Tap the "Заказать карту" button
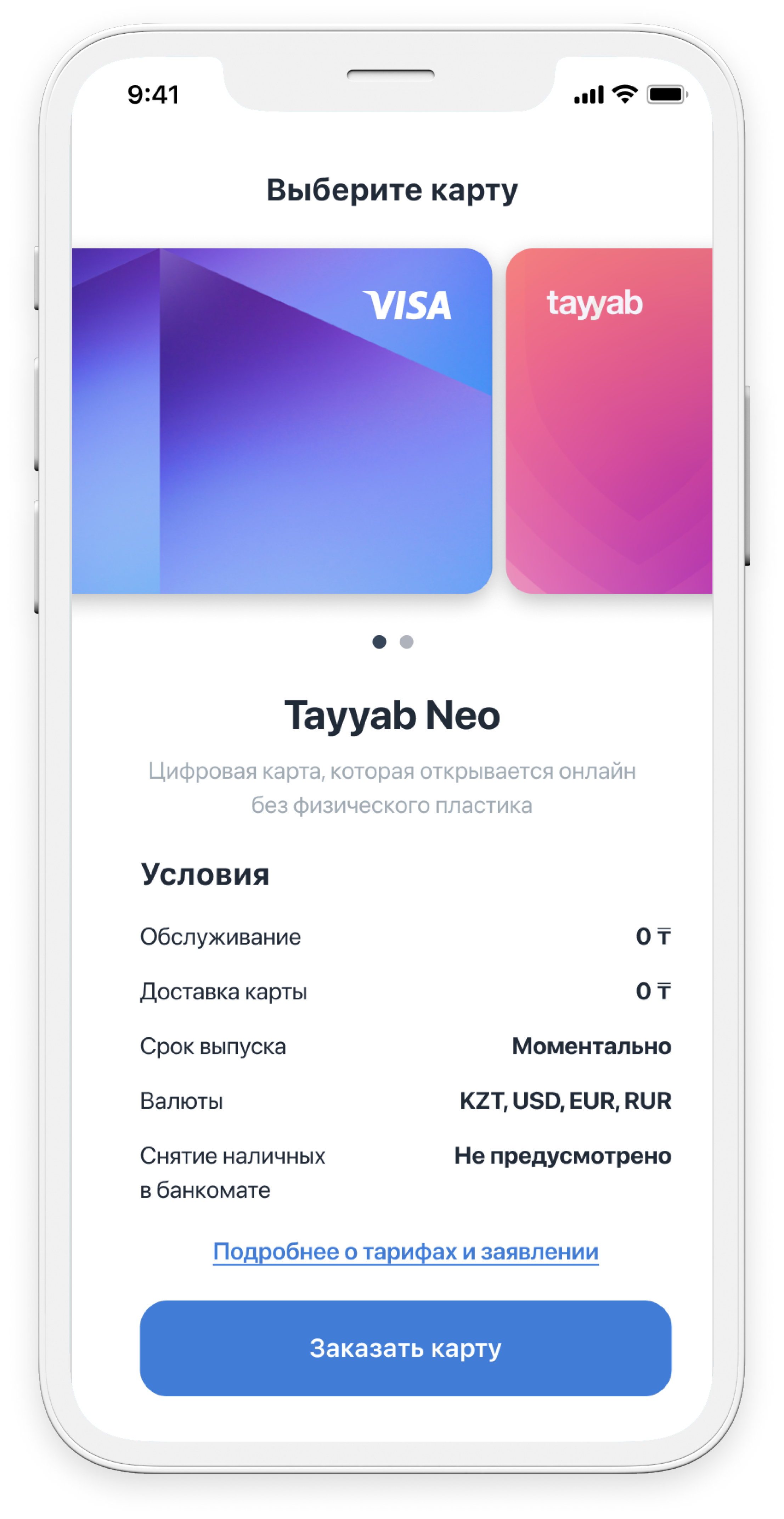Viewport: 784px width, 1519px height. pos(406,1348)
